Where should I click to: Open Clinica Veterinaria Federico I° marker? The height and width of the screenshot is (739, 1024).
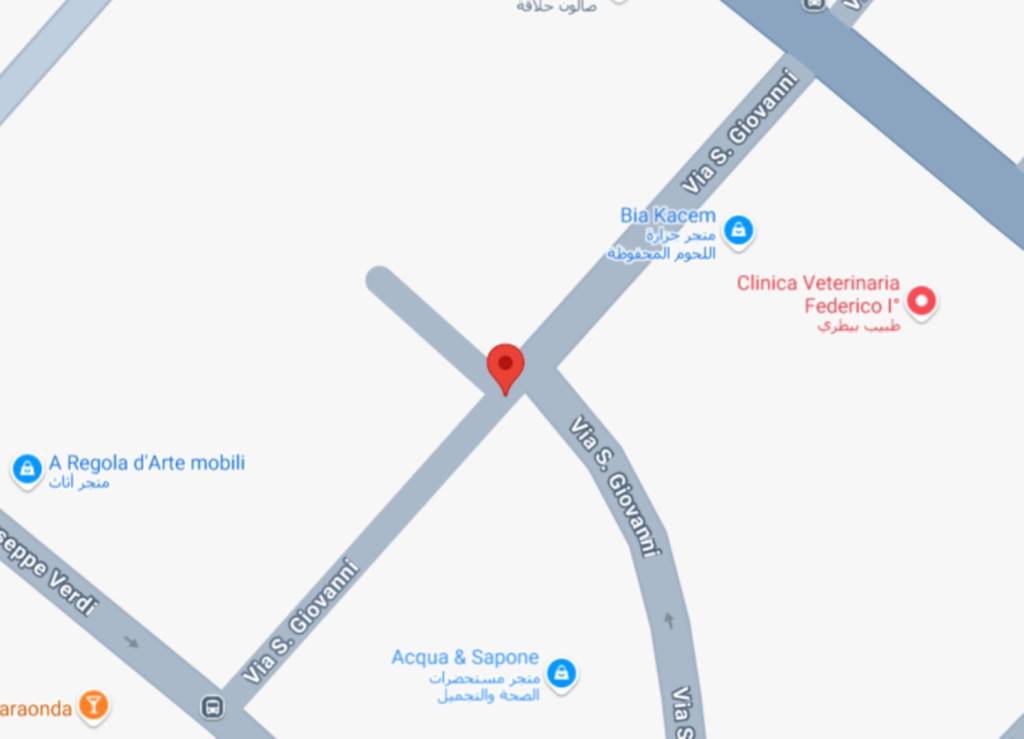pos(920,299)
